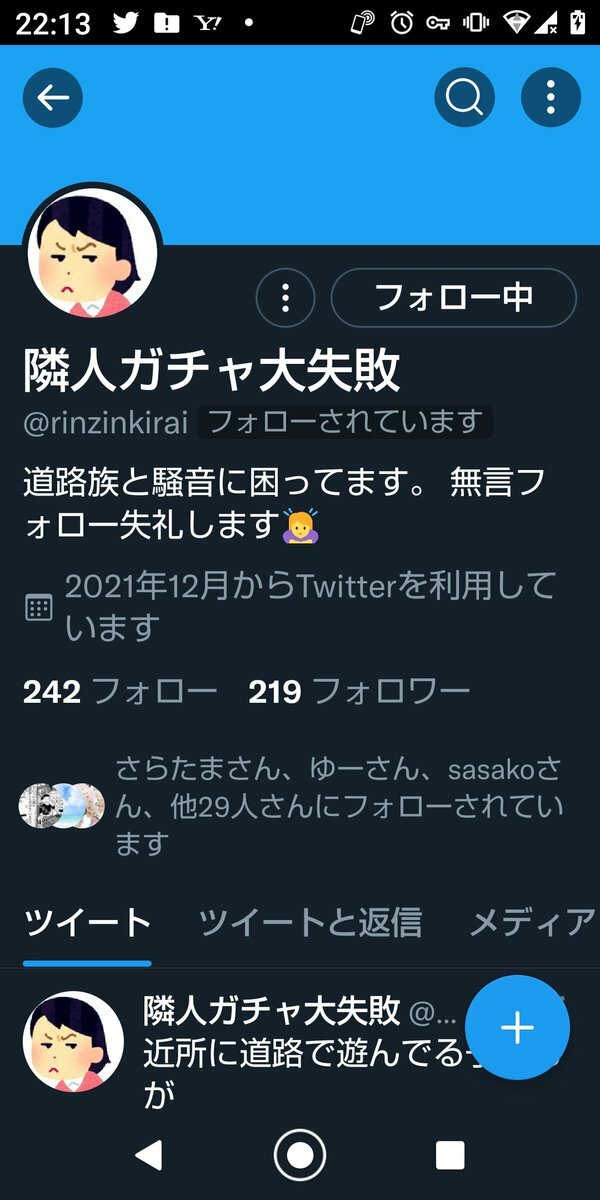
Task: Compose a new tweet with the plus button
Action: (x=517, y=1027)
